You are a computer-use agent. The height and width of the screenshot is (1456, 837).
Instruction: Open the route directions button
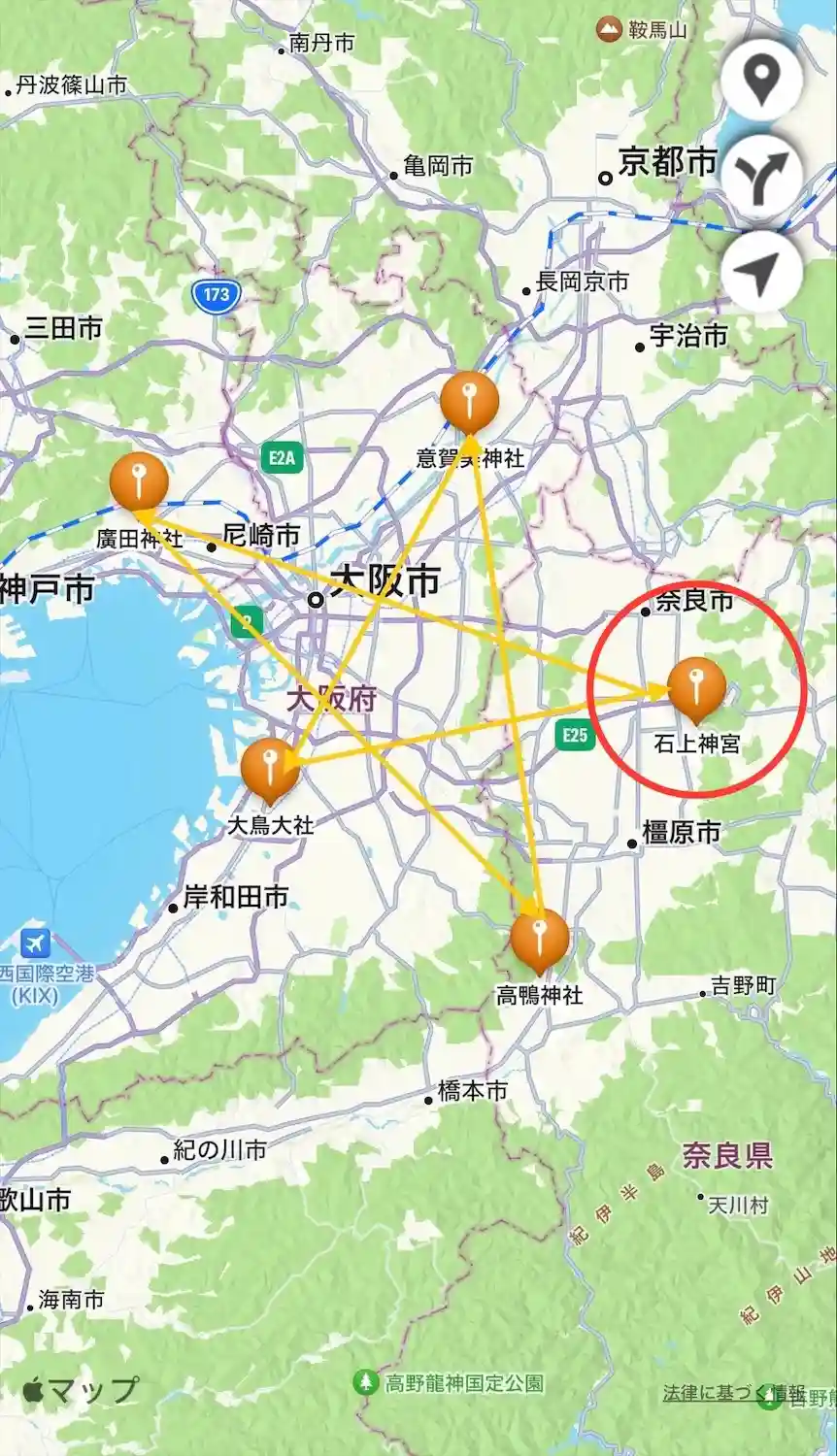tap(761, 176)
